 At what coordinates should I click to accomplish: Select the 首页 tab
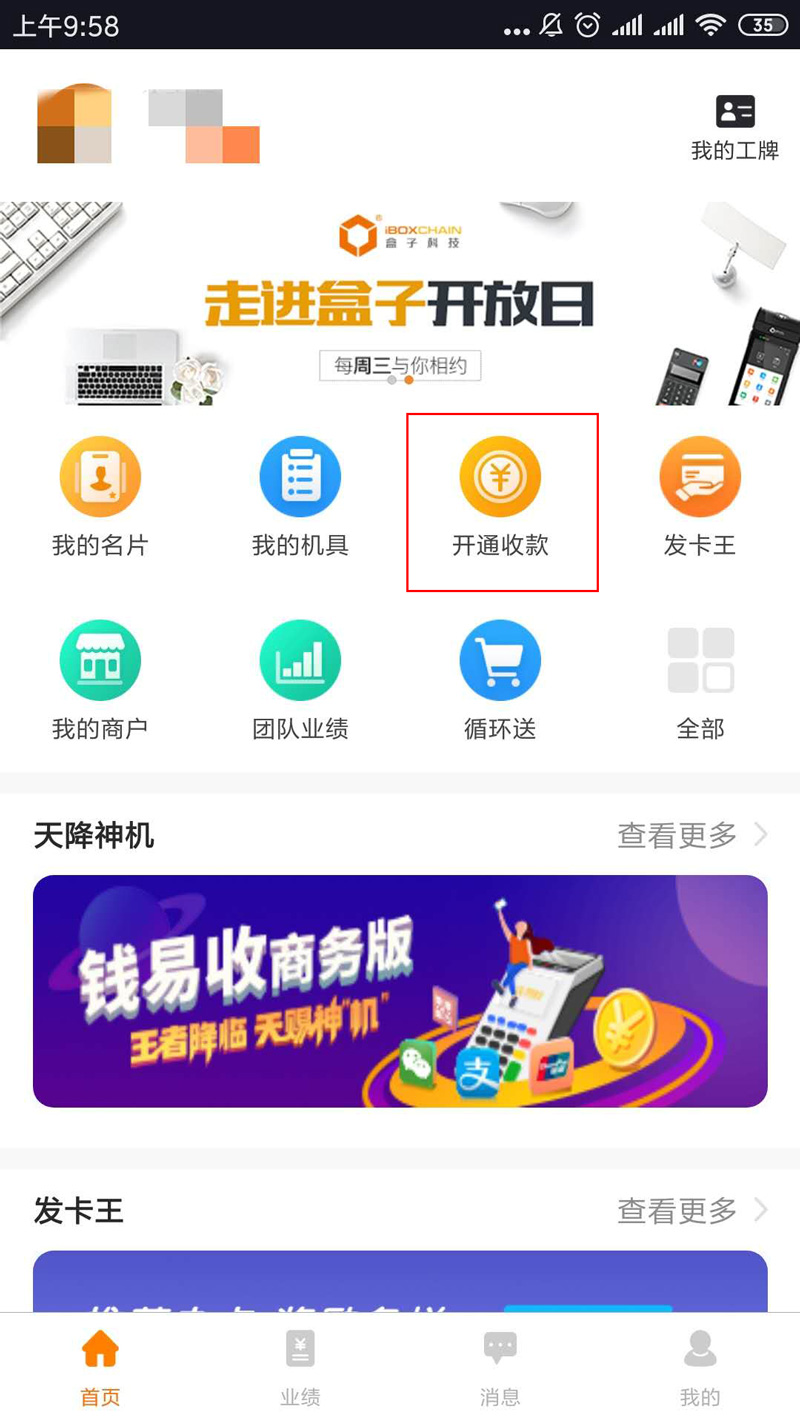(100, 1367)
